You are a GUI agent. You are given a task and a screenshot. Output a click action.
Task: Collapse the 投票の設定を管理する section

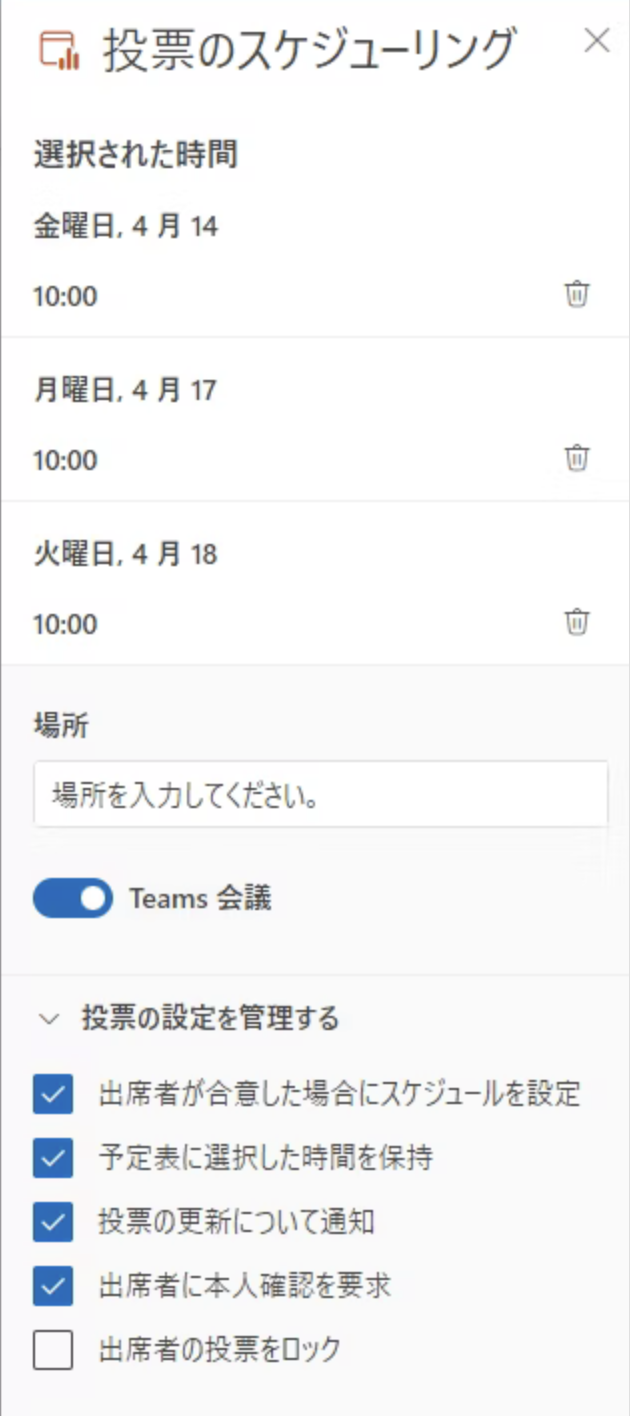tap(49, 1019)
